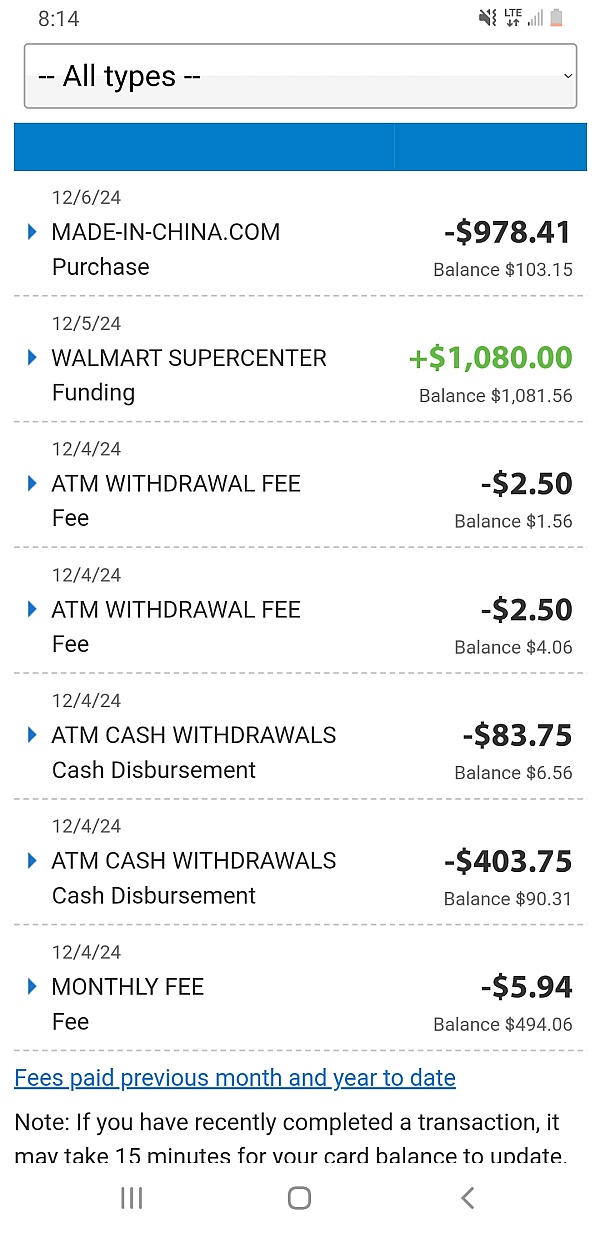Image resolution: width=600 pixels, height=1233 pixels.
Task: Expand the ATM withdrawal fee with balance $1.56
Action: [33, 484]
